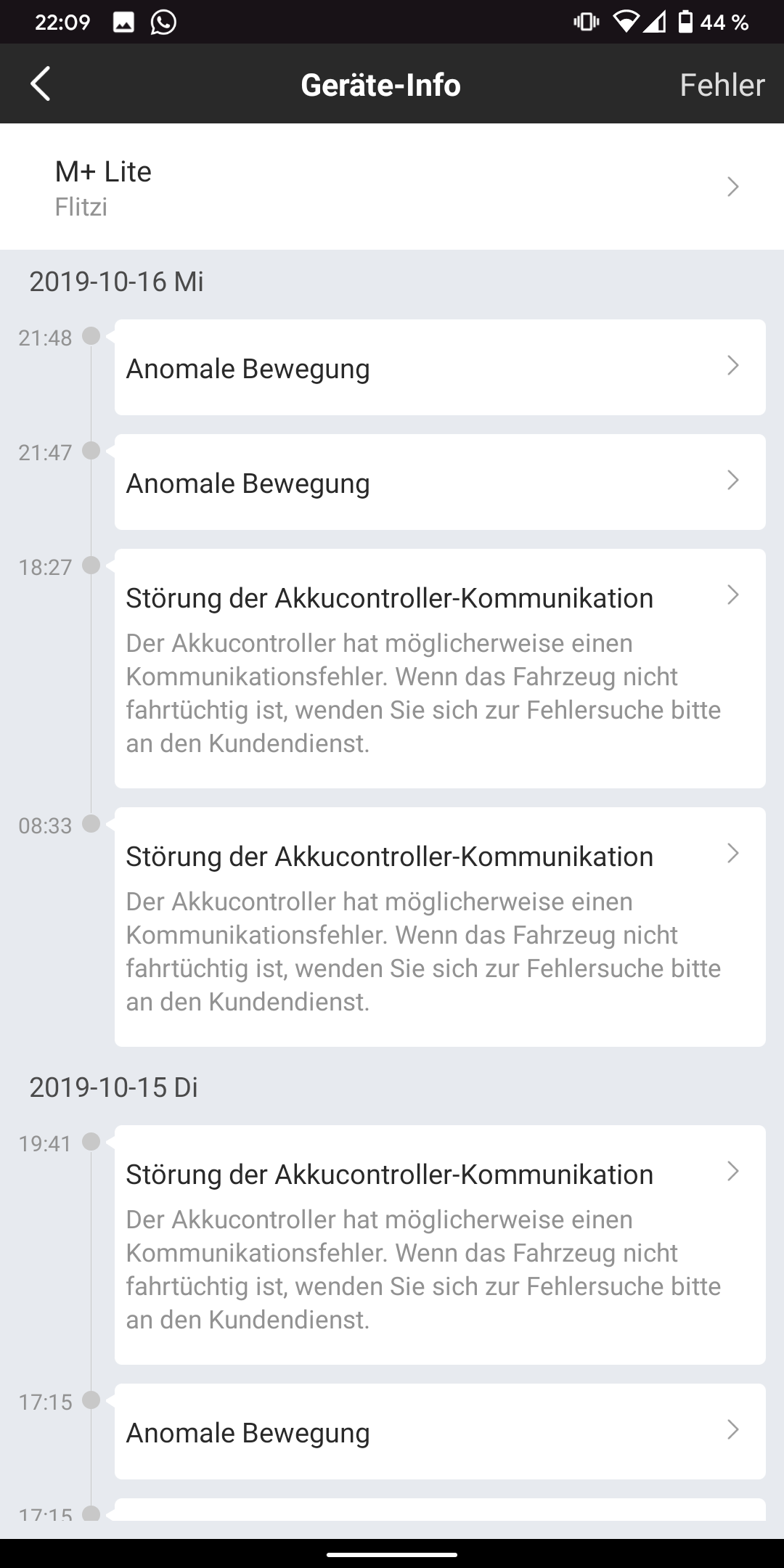View the Akkucontroller-Kommunikation fault from 19:41
The height and width of the screenshot is (1568, 784).
tap(439, 1244)
